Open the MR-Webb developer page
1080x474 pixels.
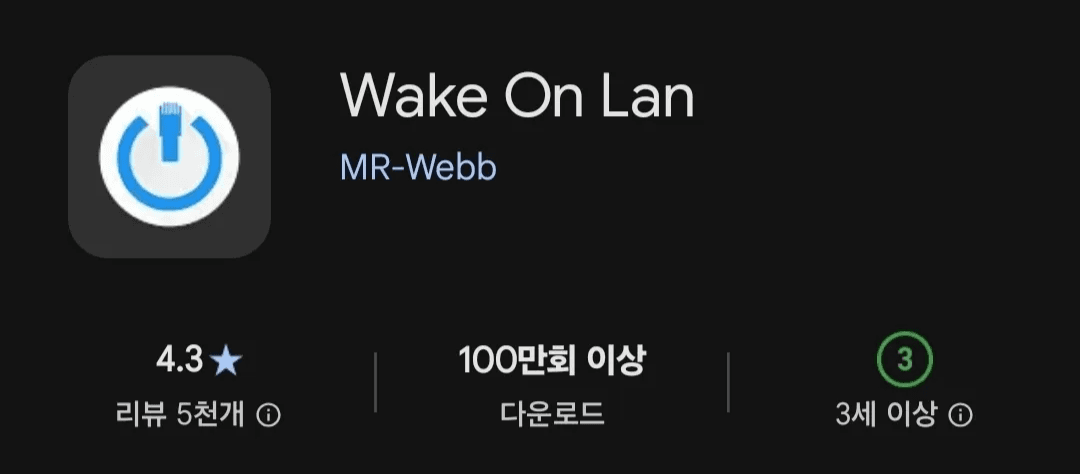coord(418,168)
